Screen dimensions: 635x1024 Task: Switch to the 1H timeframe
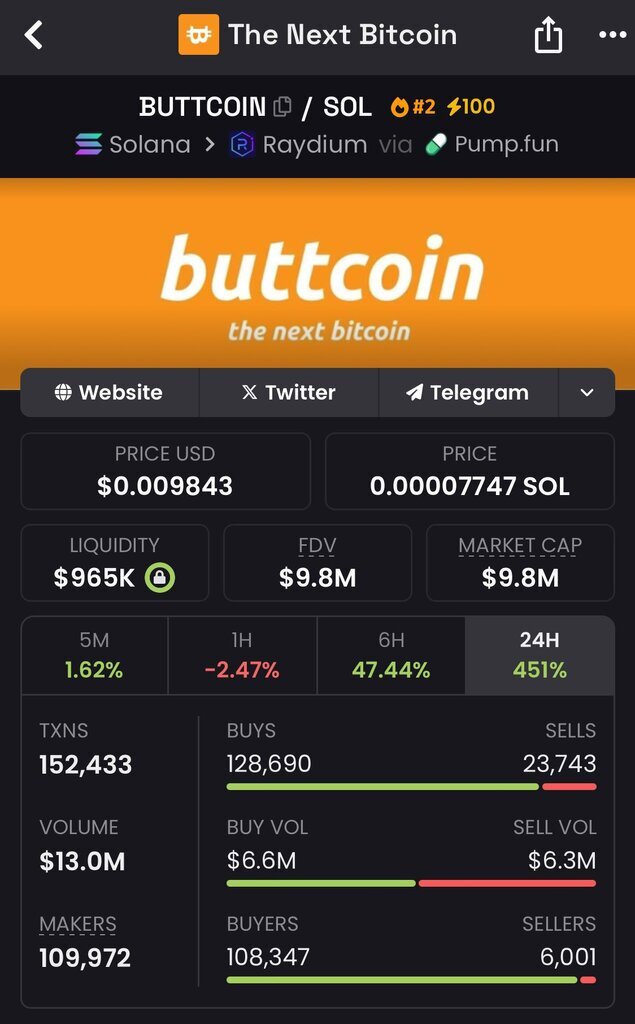click(x=242, y=655)
